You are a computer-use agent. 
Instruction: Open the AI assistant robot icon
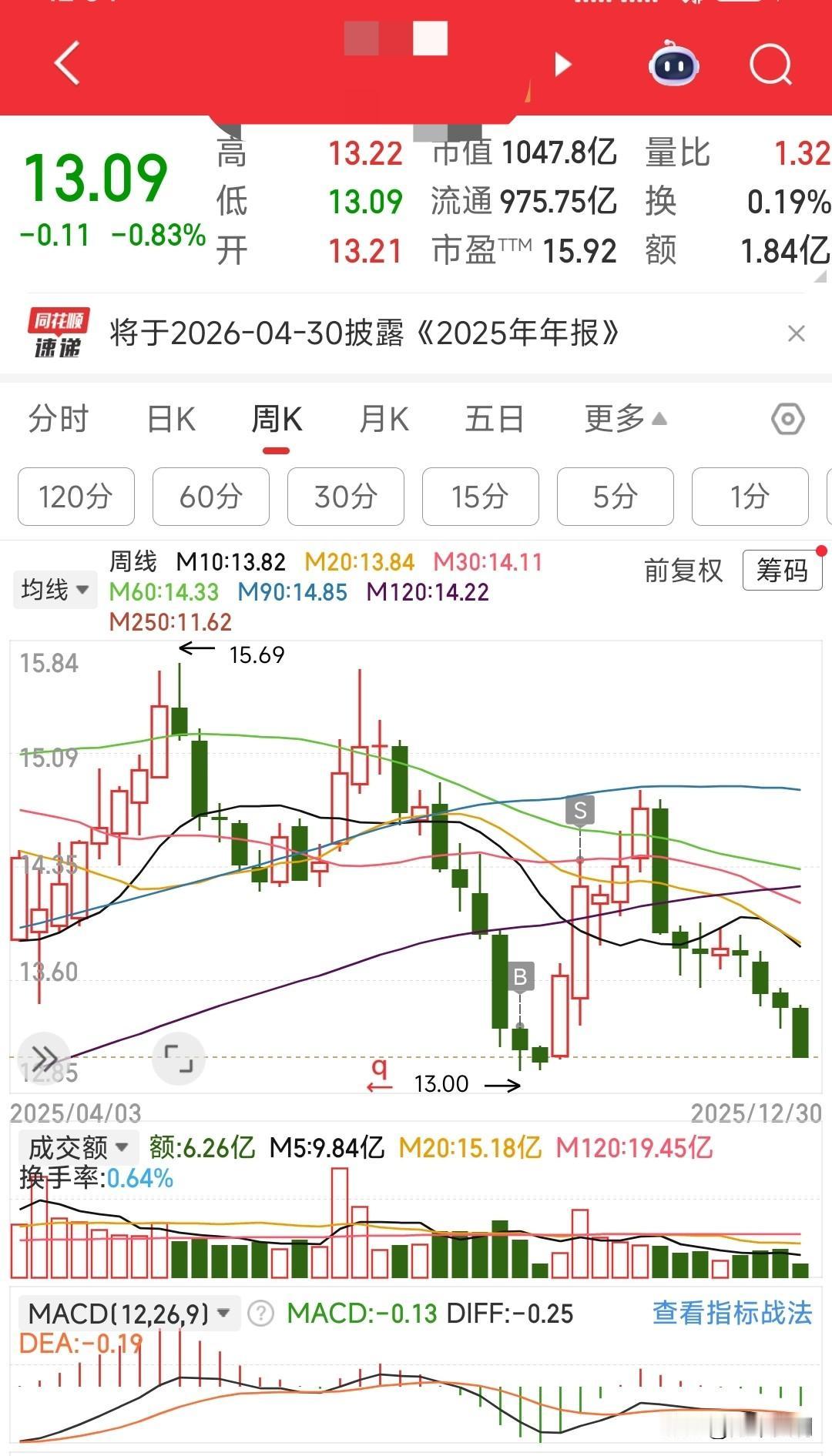673,65
